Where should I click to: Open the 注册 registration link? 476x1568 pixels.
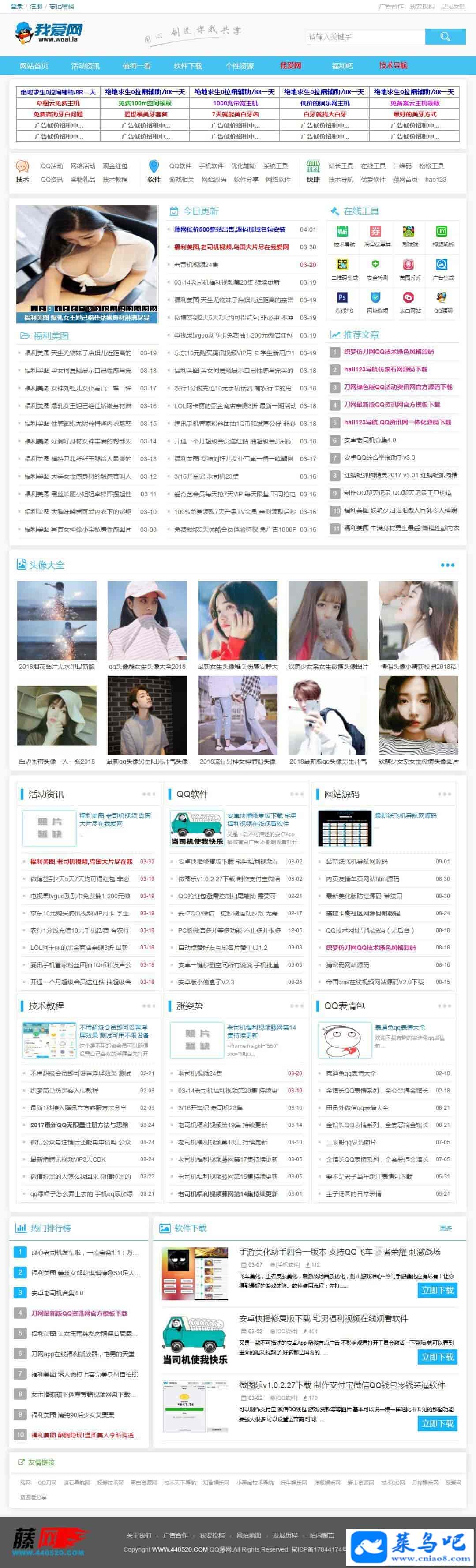tap(37, 6)
